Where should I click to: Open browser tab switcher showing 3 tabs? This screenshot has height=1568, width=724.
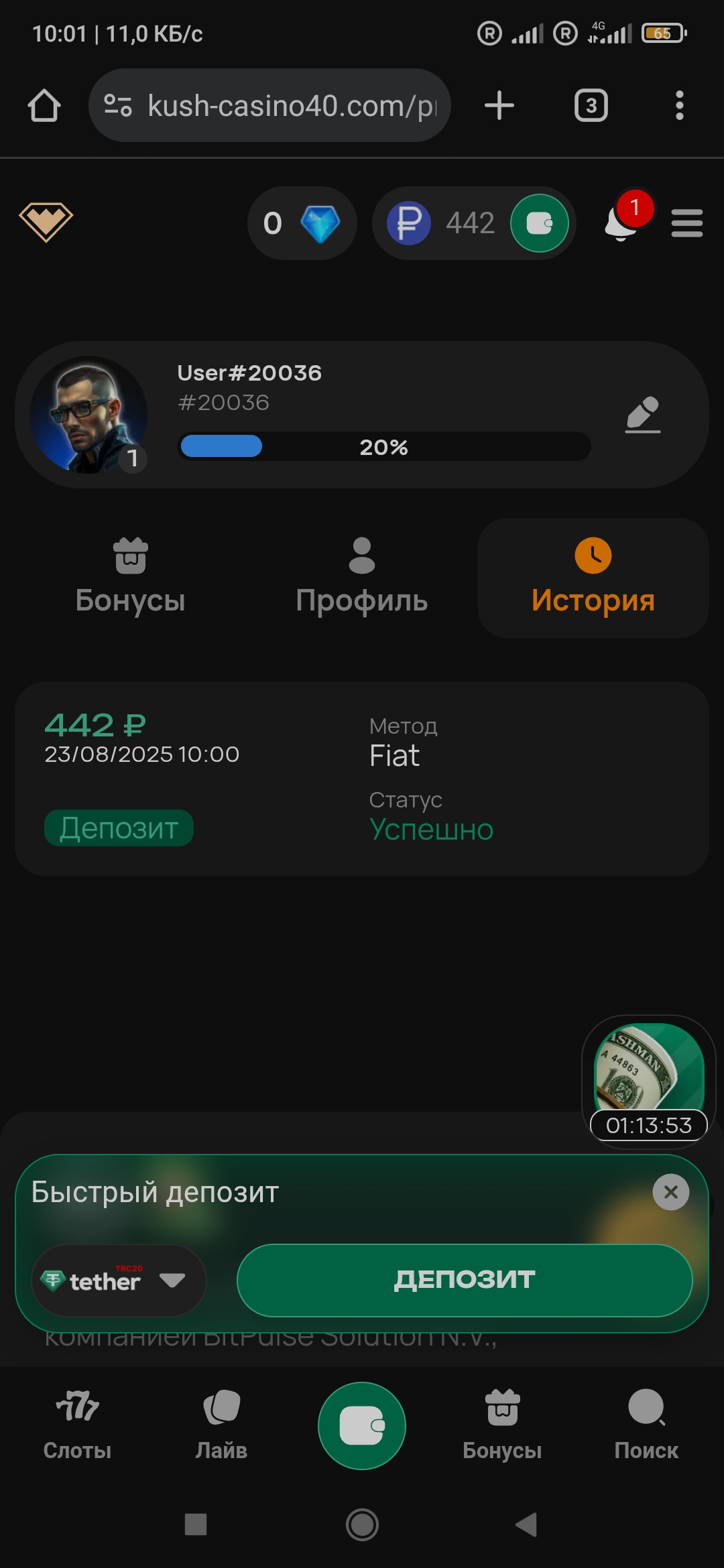(x=591, y=106)
